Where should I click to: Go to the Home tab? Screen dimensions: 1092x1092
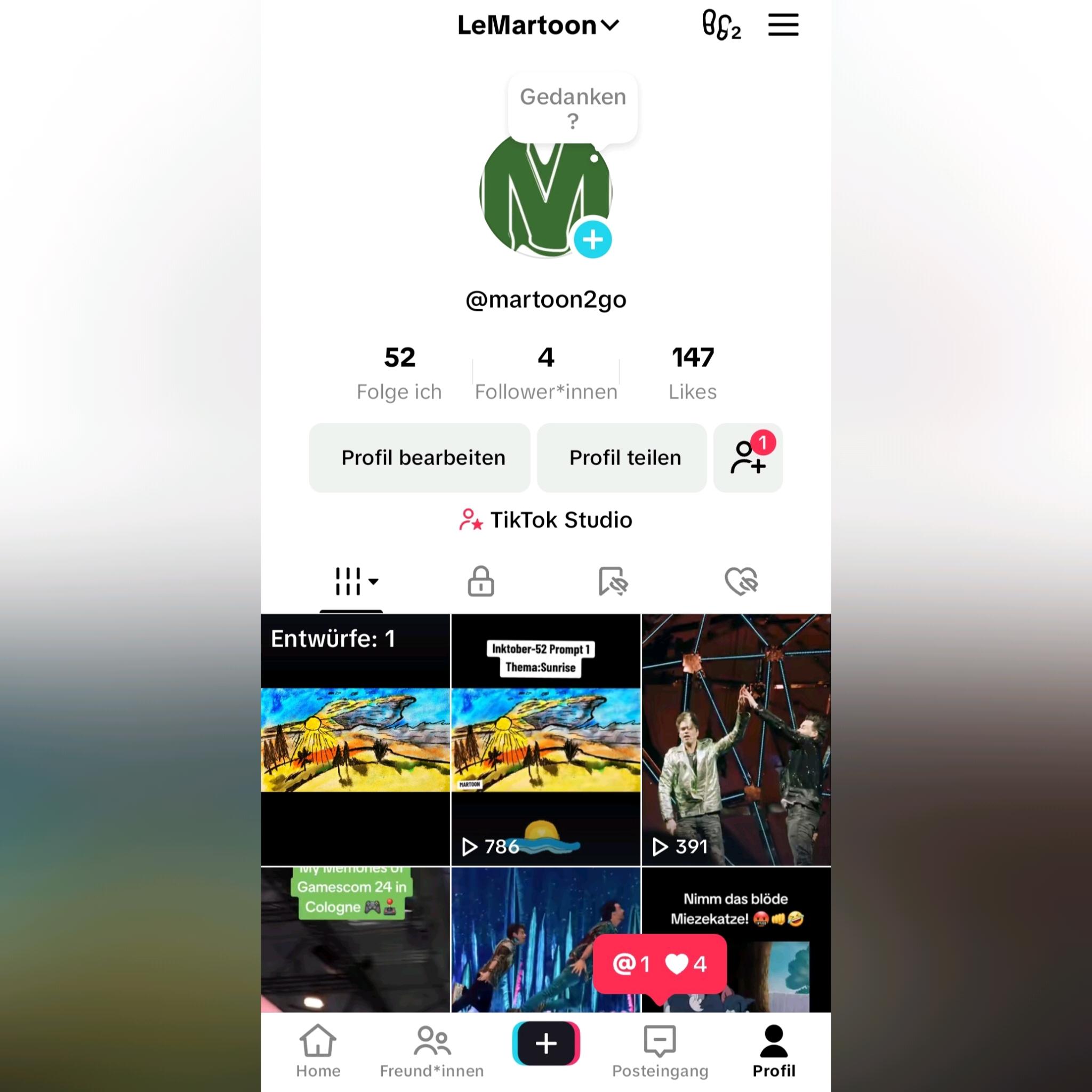318,1051
